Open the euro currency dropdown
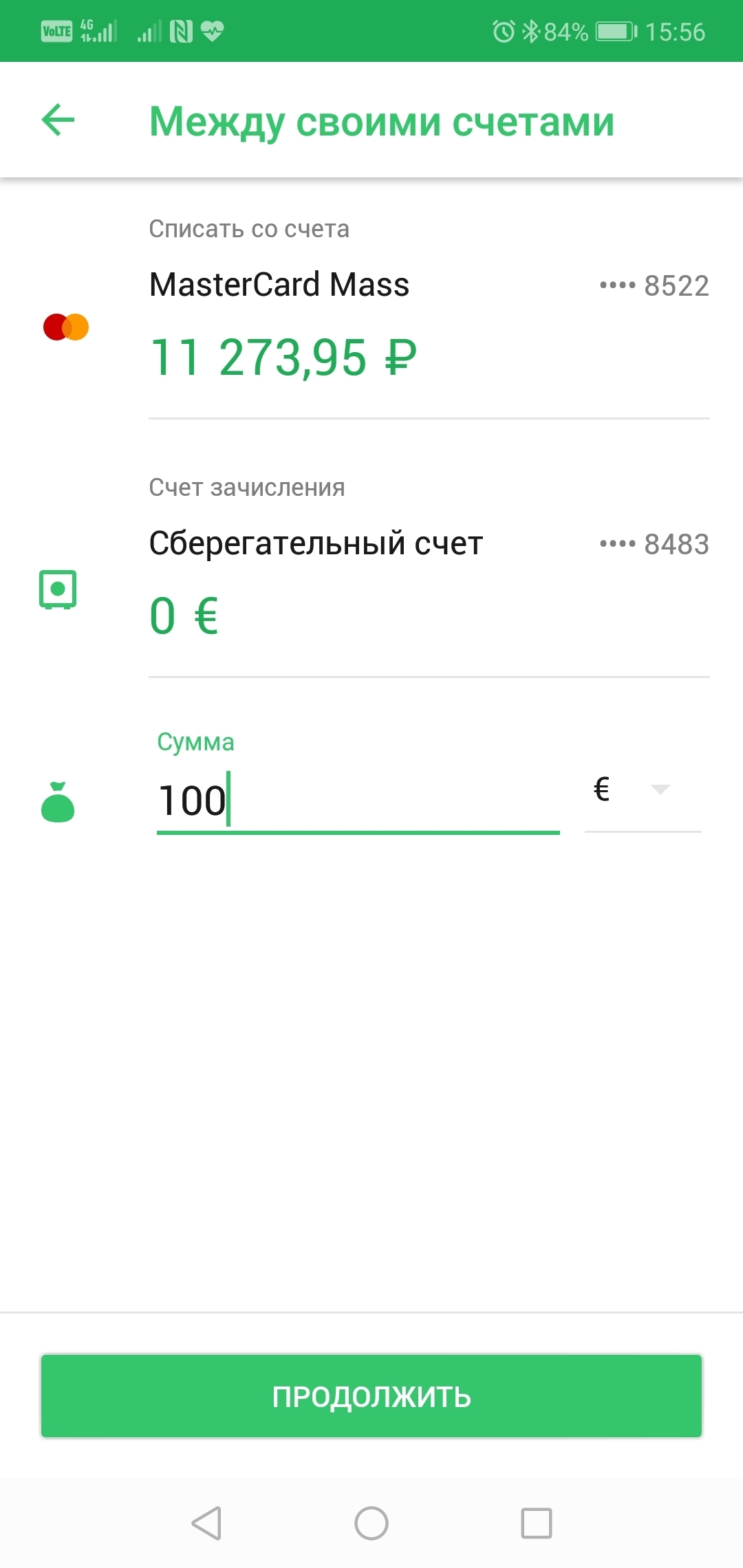Screen dimensions: 743x1568 (643, 790)
